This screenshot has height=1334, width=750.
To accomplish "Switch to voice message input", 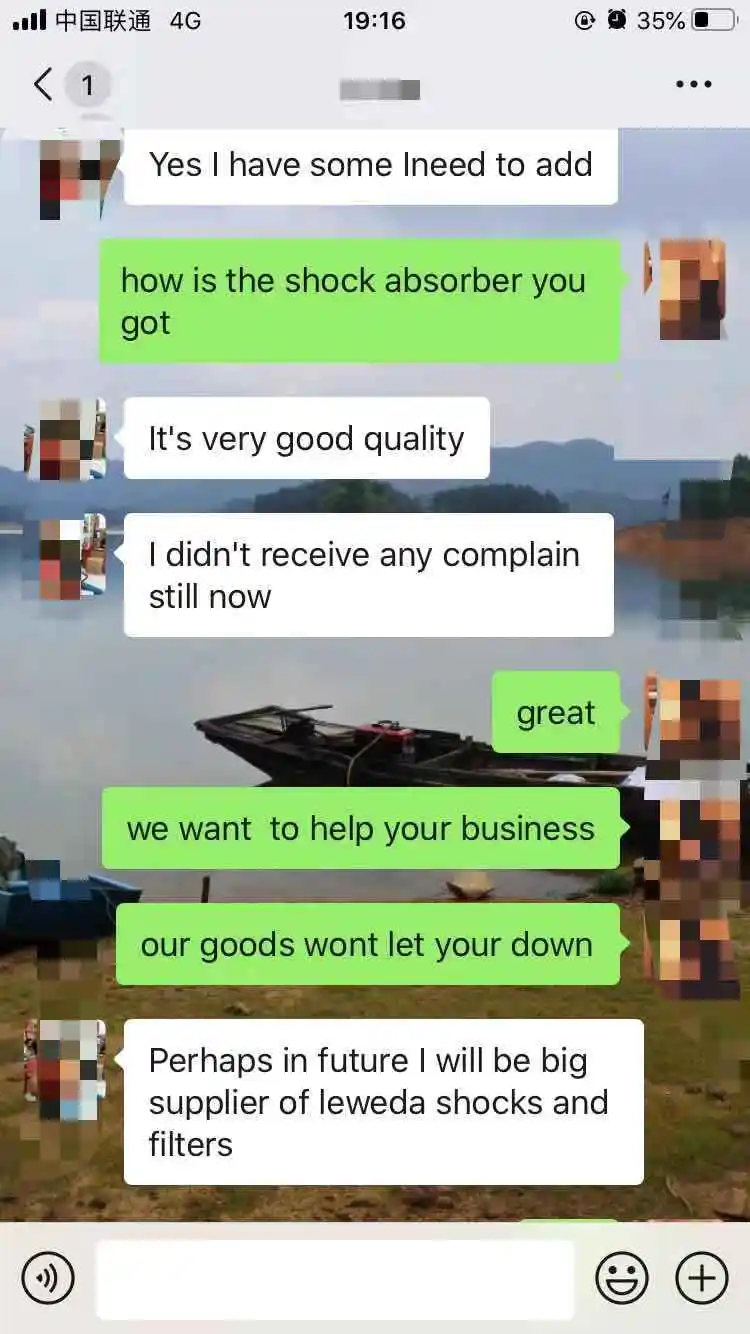I will point(48,1278).
